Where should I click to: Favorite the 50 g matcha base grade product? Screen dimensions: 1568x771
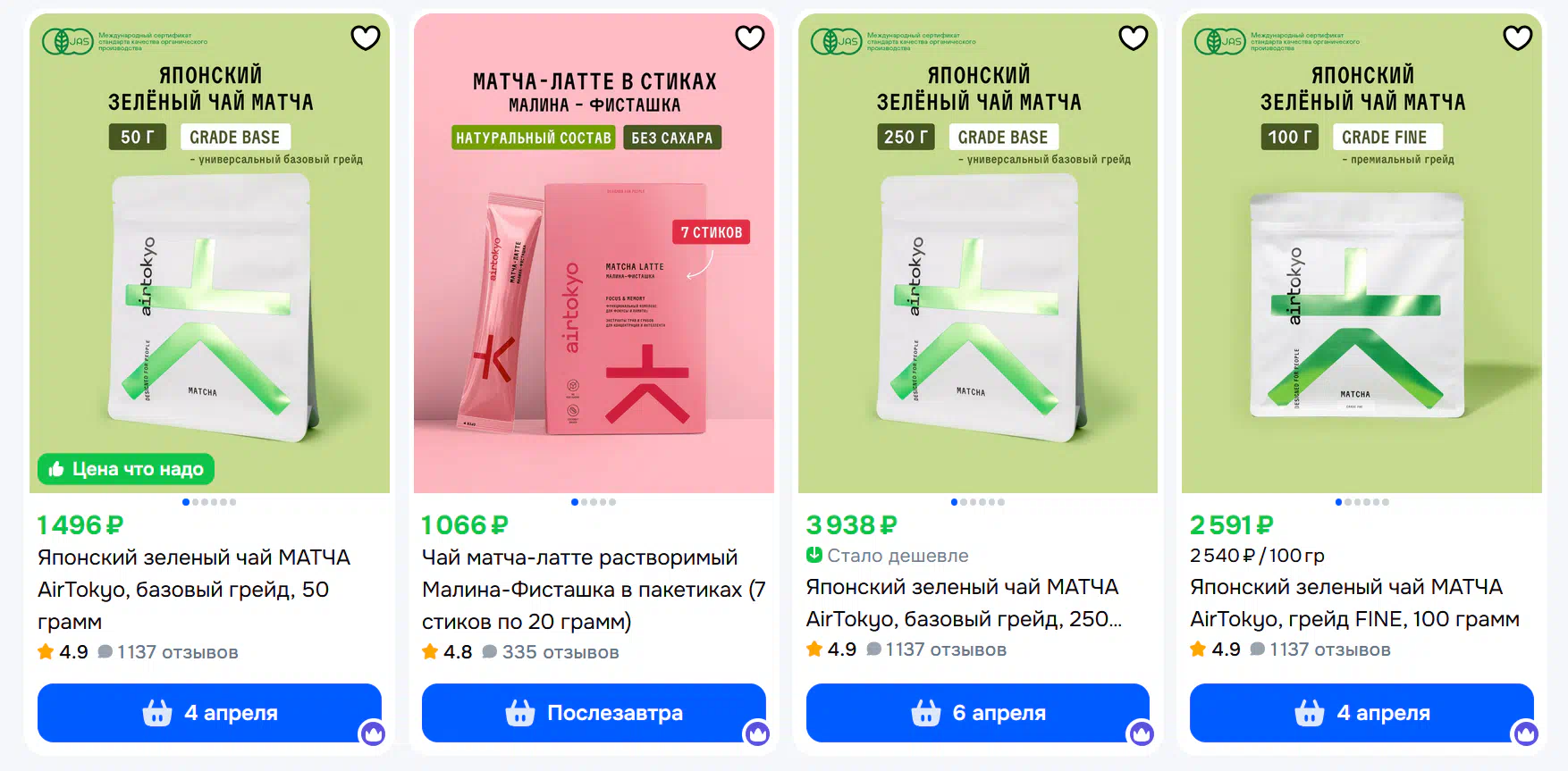coord(365,38)
